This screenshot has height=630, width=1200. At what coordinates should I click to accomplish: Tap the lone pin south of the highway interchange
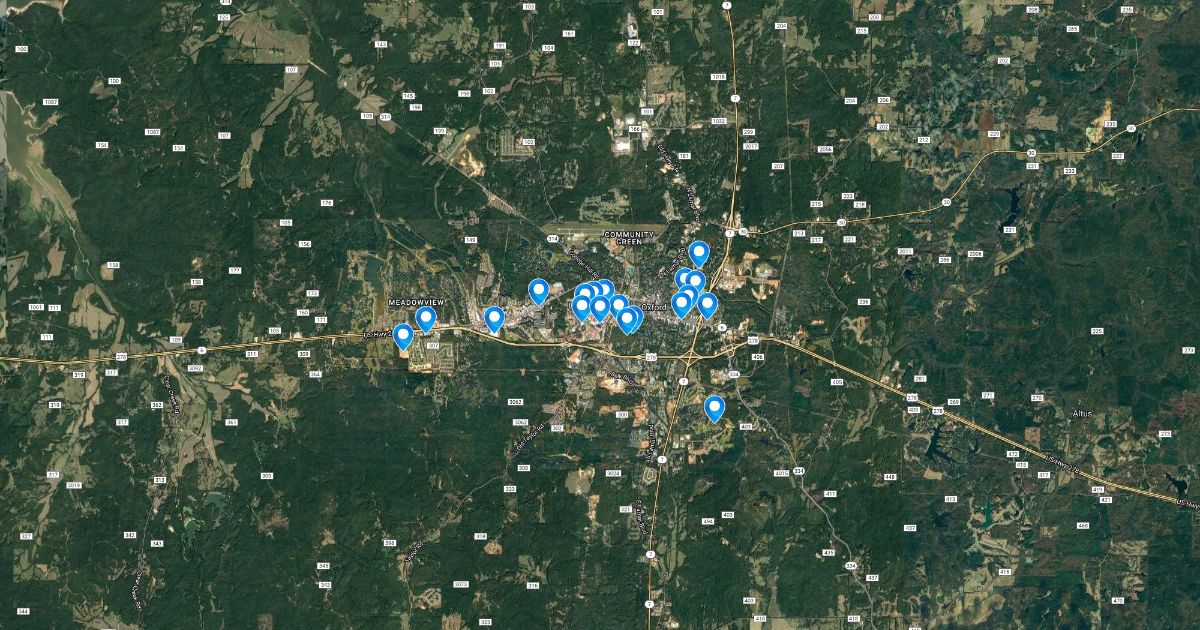(714, 407)
